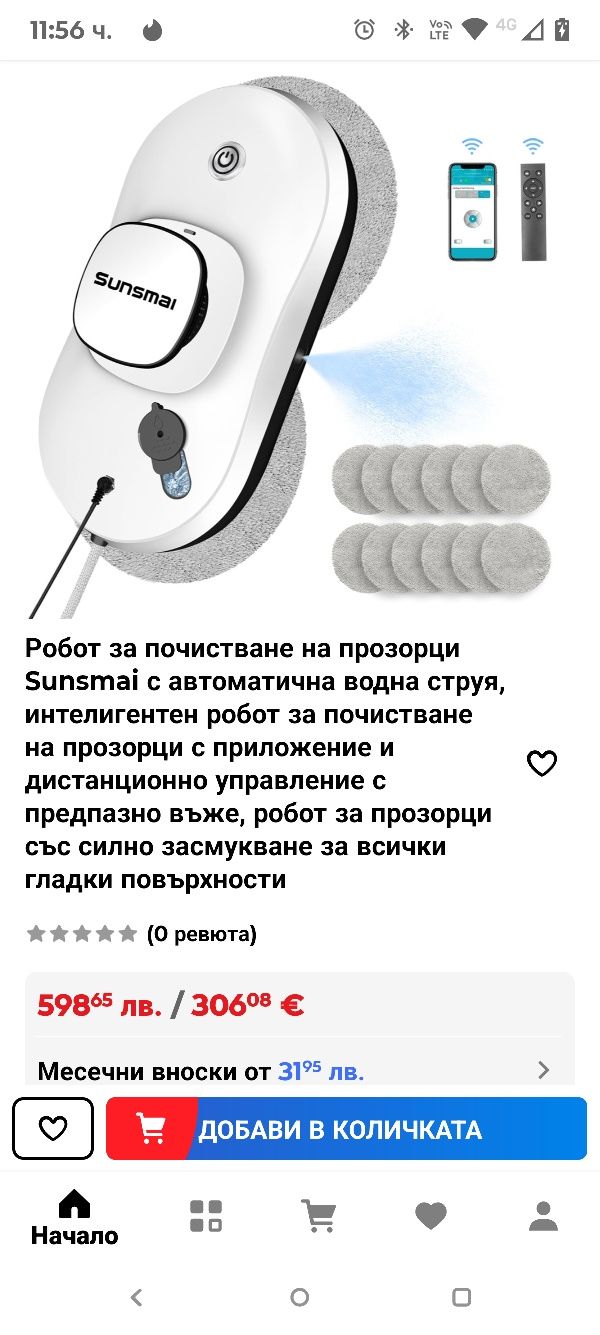
Task: Tap ДОБАВИ В КОЛИЧКАТА button
Action: pyautogui.click(x=346, y=1129)
